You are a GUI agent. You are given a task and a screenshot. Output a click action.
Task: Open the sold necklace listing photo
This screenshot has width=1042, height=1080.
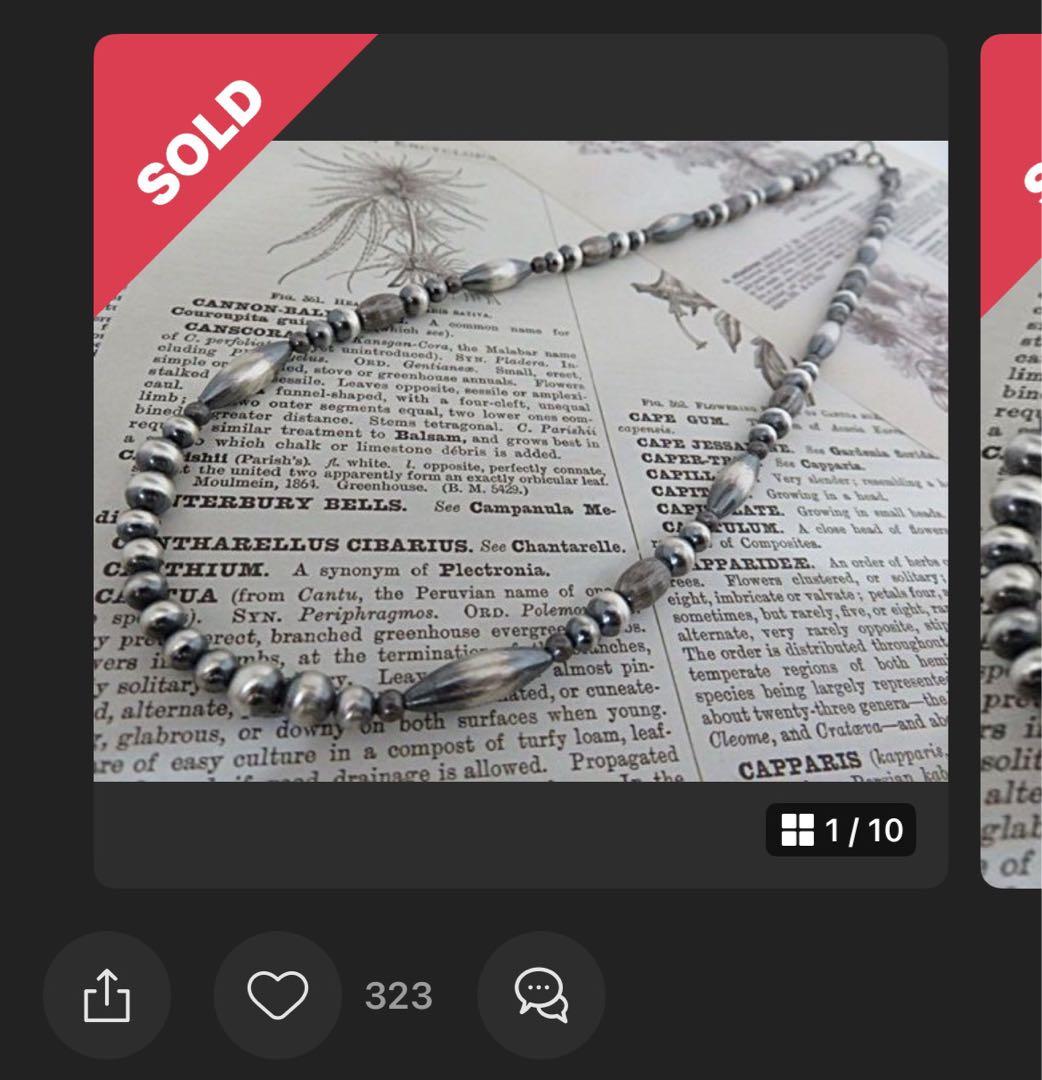pos(520,460)
